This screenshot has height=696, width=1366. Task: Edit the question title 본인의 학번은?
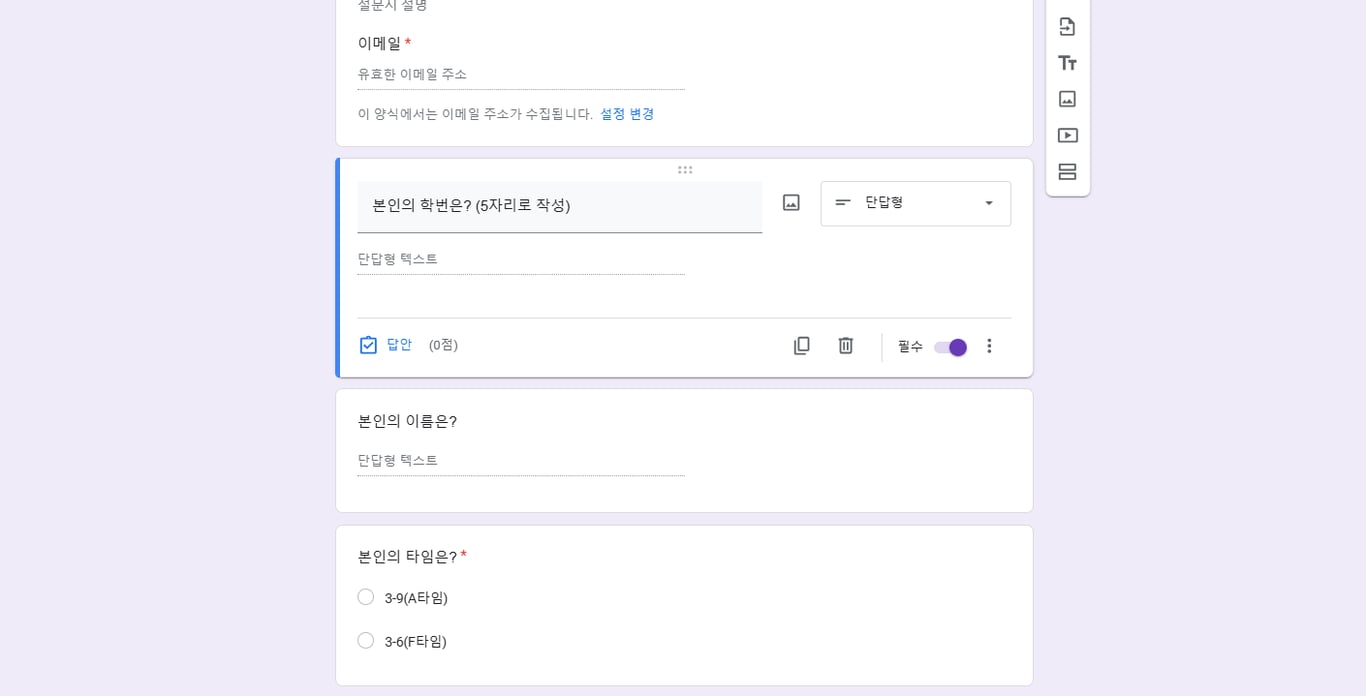pyautogui.click(x=559, y=206)
